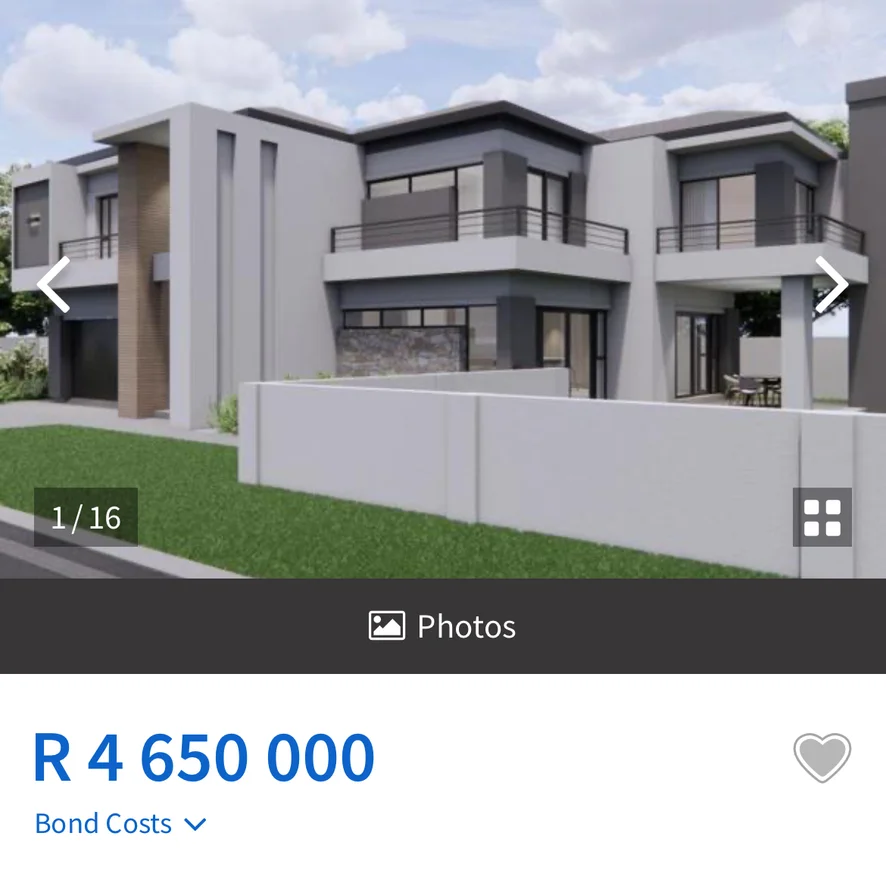Save this property to favourites
Viewport: 886px width, 886px height.
[822, 757]
